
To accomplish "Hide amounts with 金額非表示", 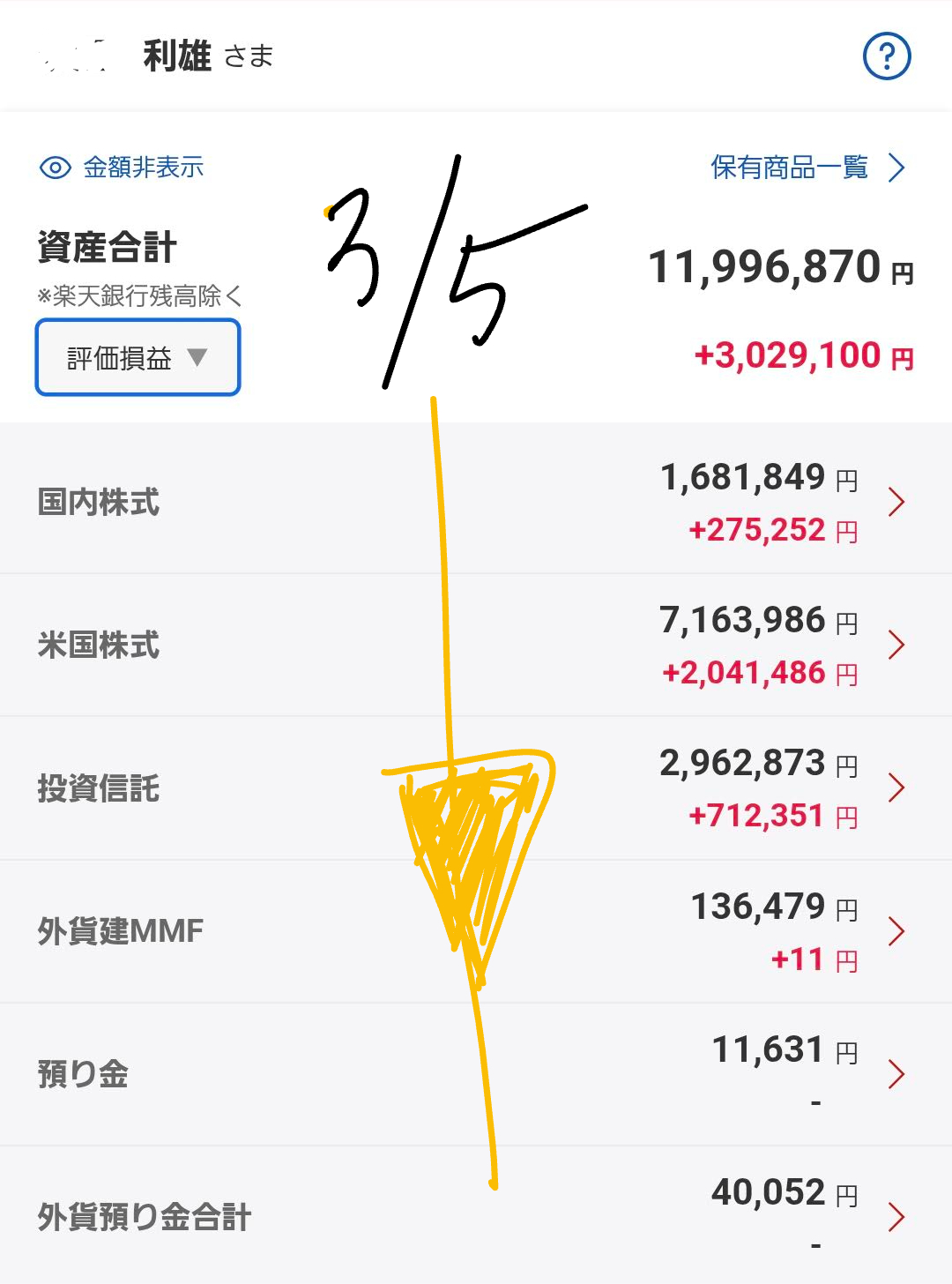I will pos(123,168).
